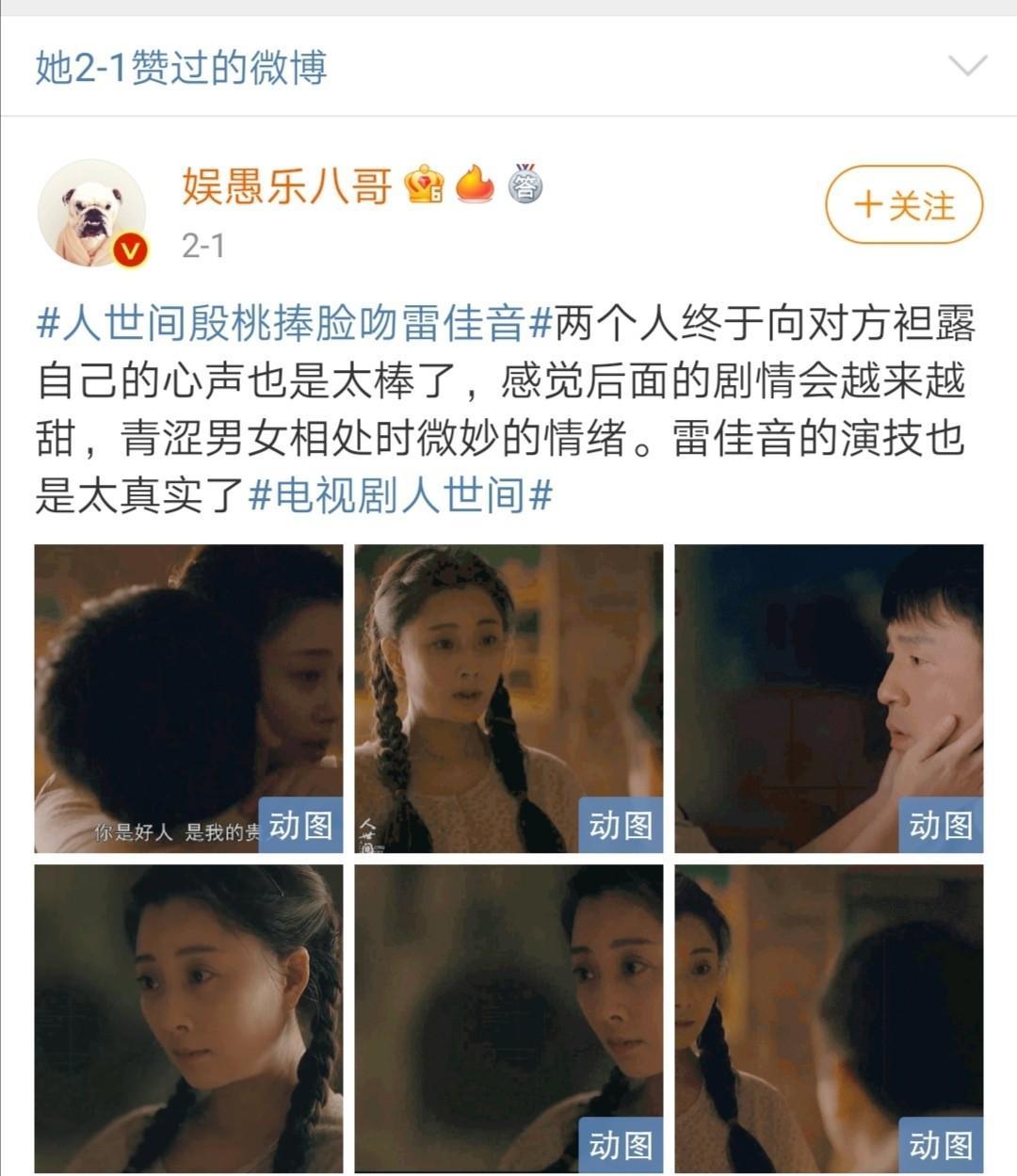View the GIF with subtitle 你是好人

[x=188, y=698]
